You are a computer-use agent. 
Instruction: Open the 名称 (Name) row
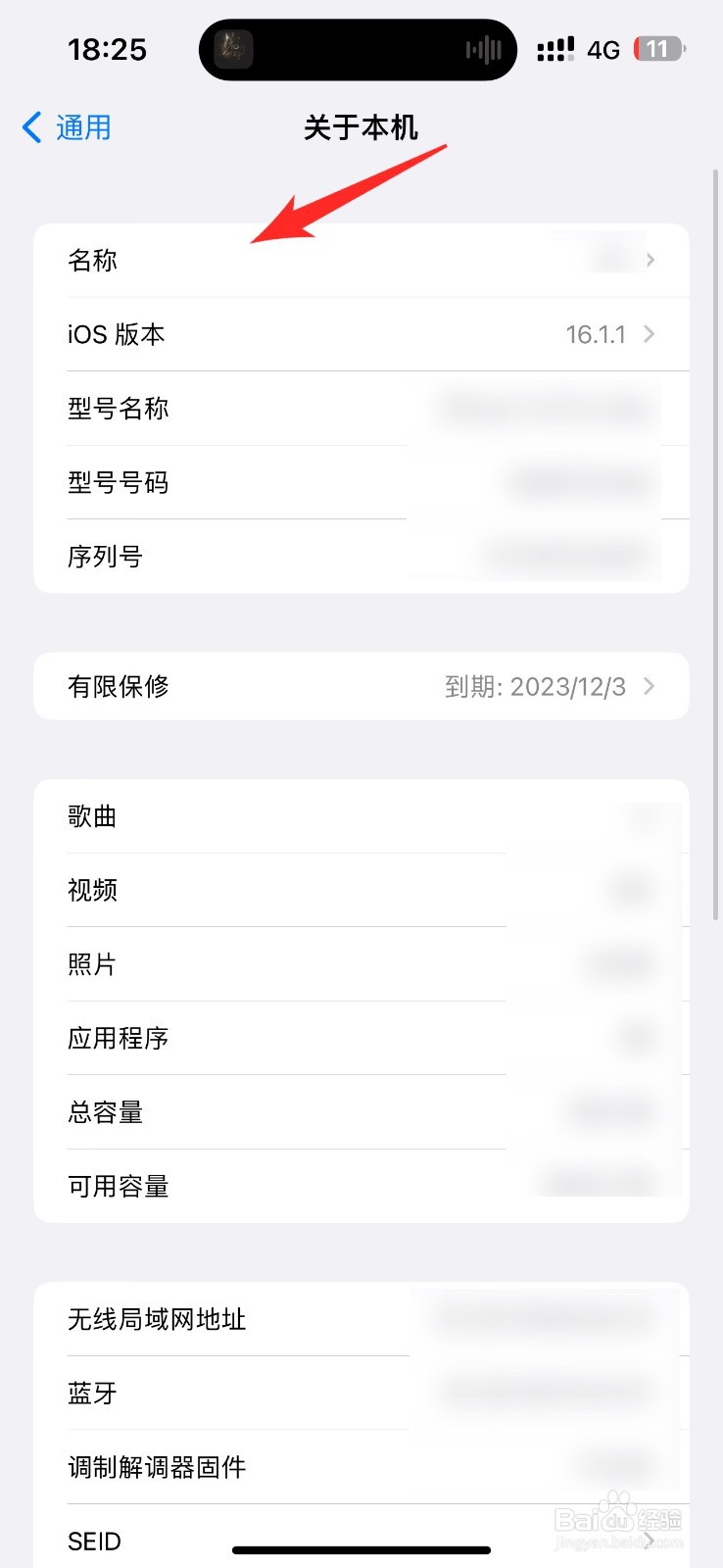[361, 260]
